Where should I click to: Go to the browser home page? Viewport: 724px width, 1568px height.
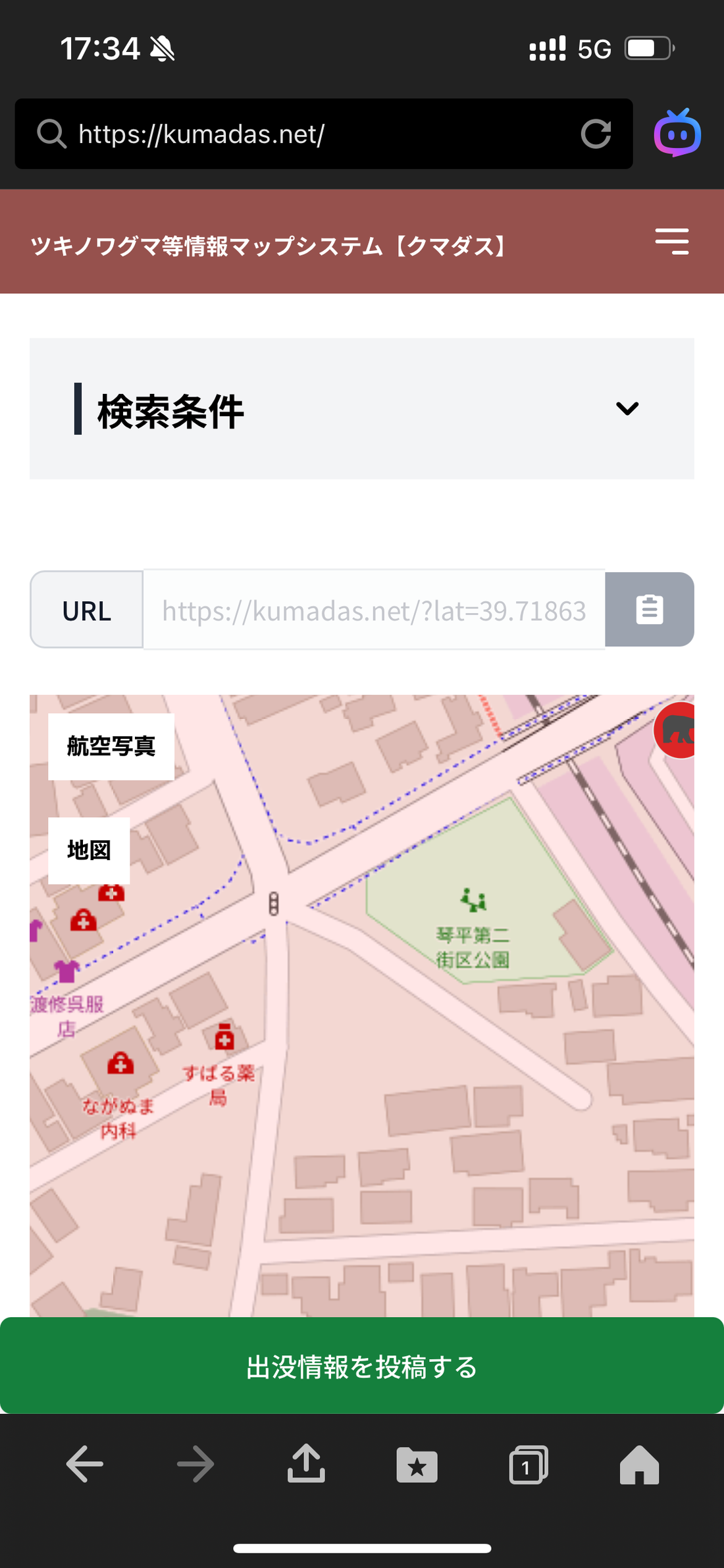point(639,1464)
